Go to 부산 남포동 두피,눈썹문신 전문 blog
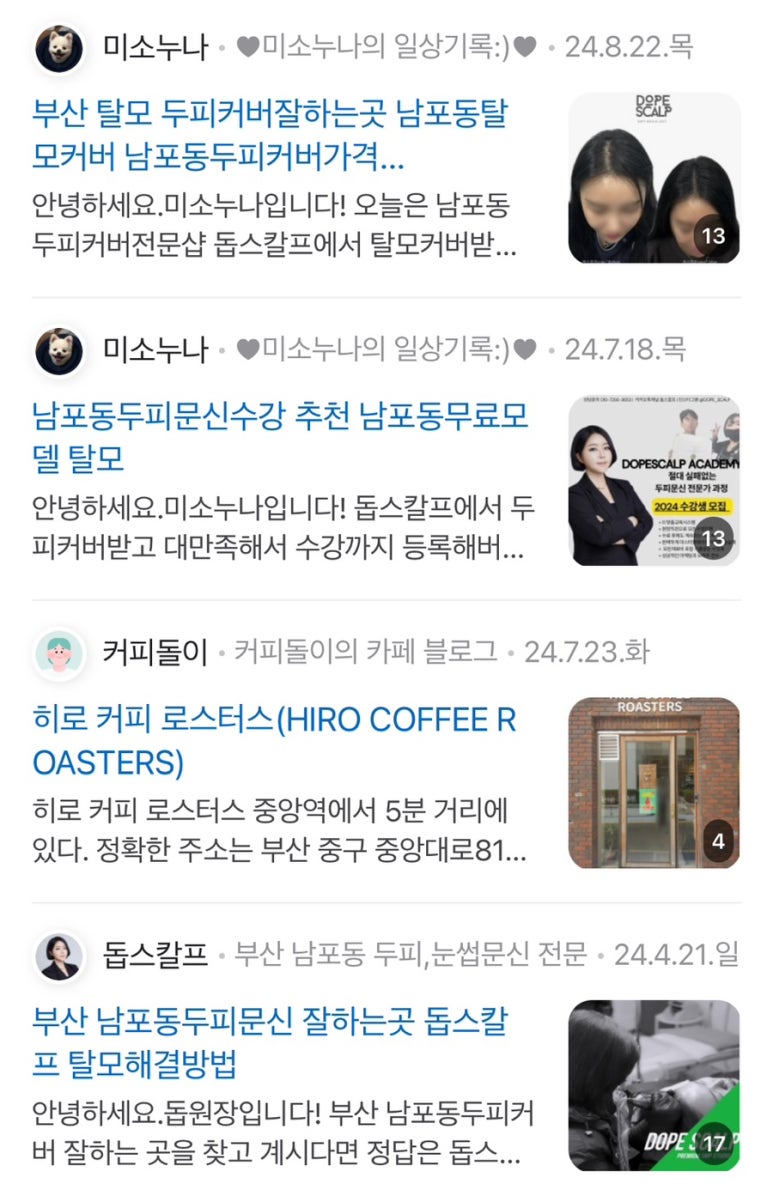This screenshot has height=1202, width=773. tap(410, 955)
